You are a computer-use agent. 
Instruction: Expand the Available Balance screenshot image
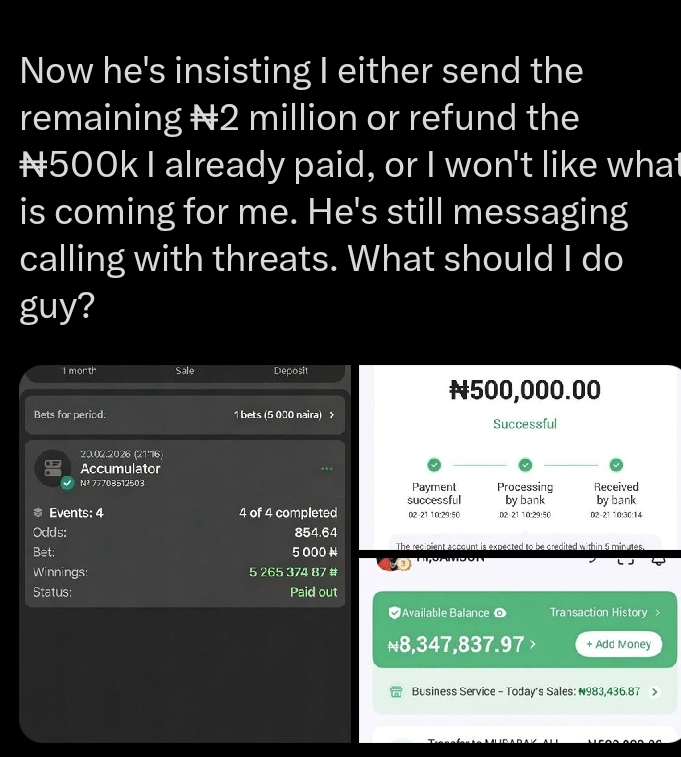click(526, 650)
